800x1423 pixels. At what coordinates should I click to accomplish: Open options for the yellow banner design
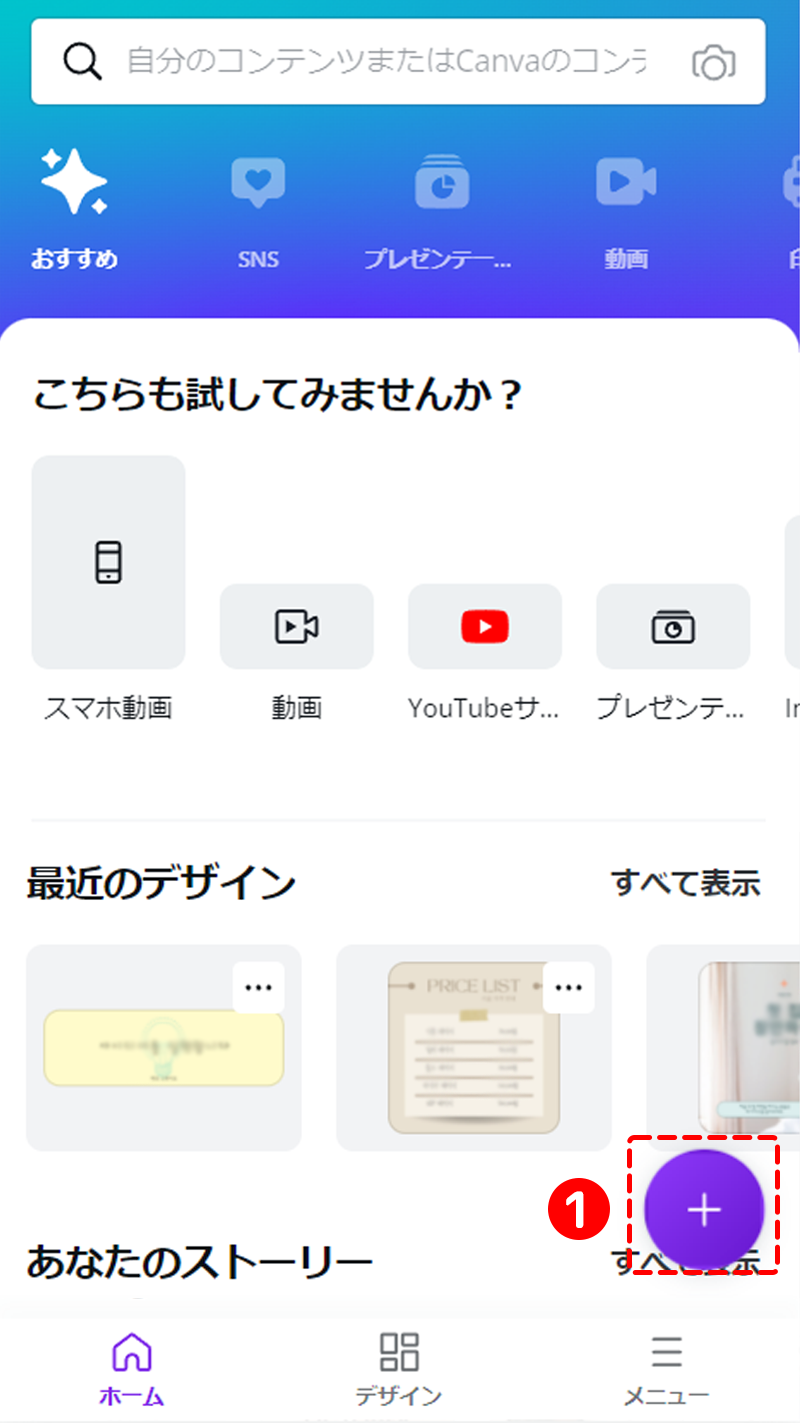[x=258, y=988]
